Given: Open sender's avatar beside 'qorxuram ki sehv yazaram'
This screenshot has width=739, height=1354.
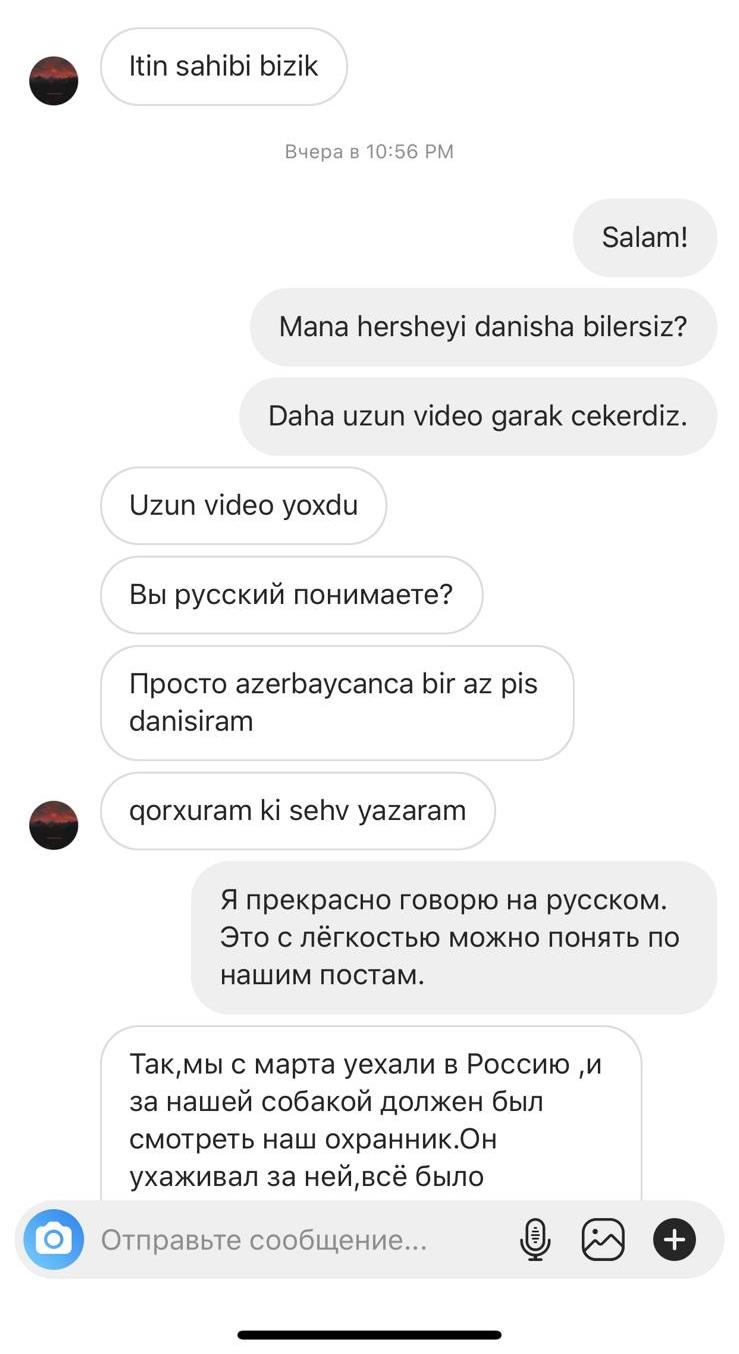Looking at the screenshot, I should (x=54, y=825).
